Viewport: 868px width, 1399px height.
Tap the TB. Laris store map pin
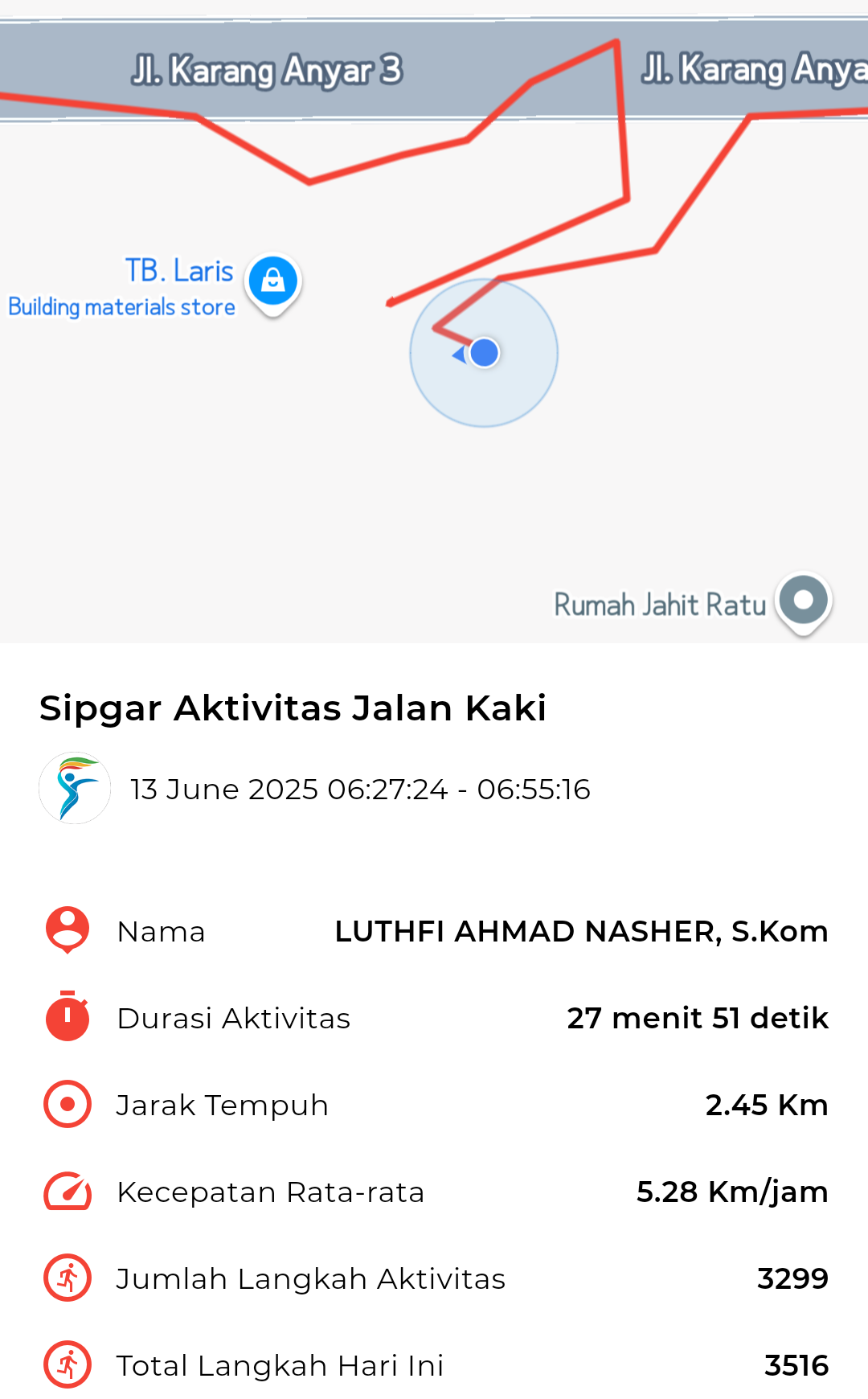[273, 284]
